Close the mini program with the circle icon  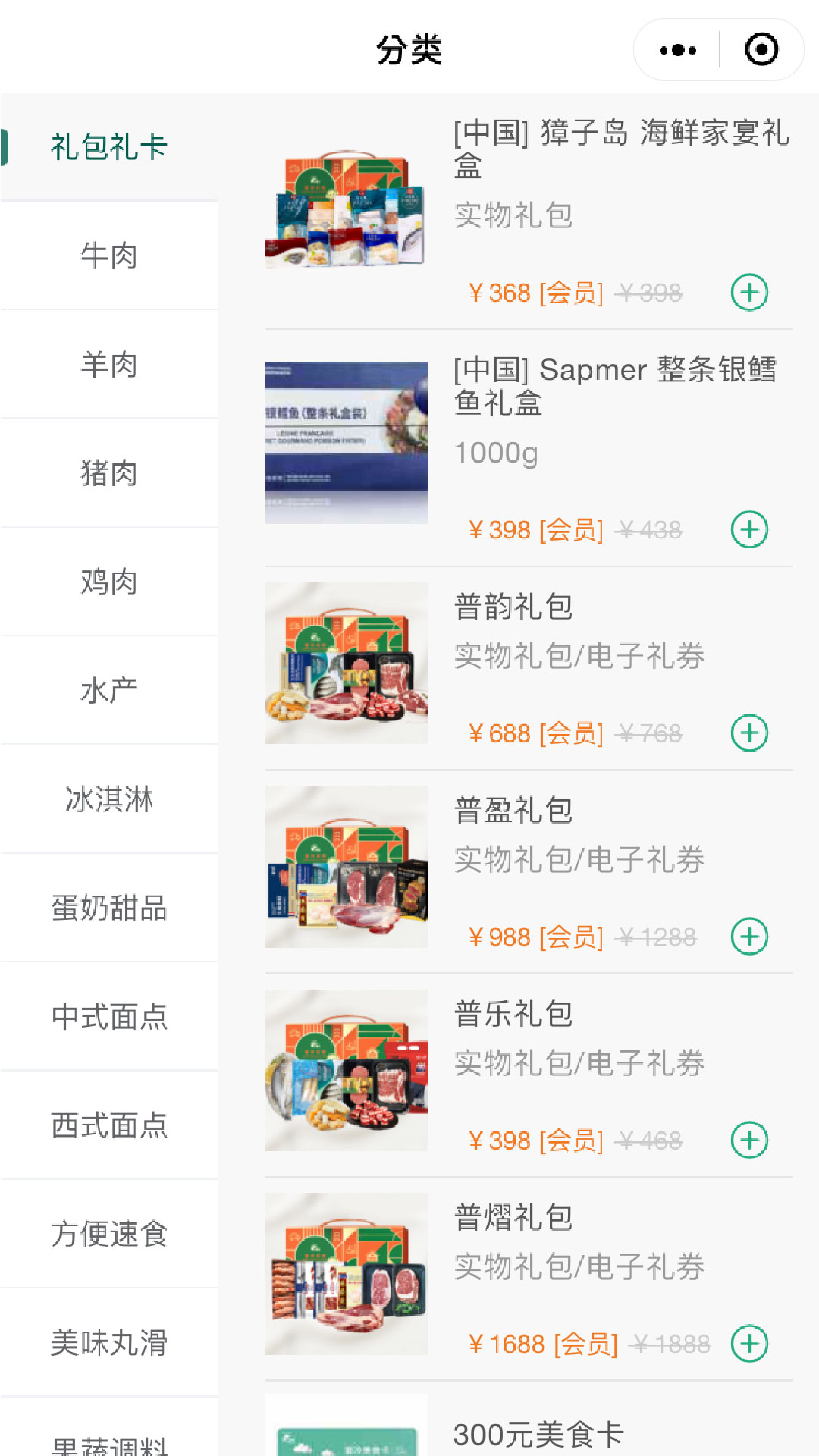pos(761,50)
